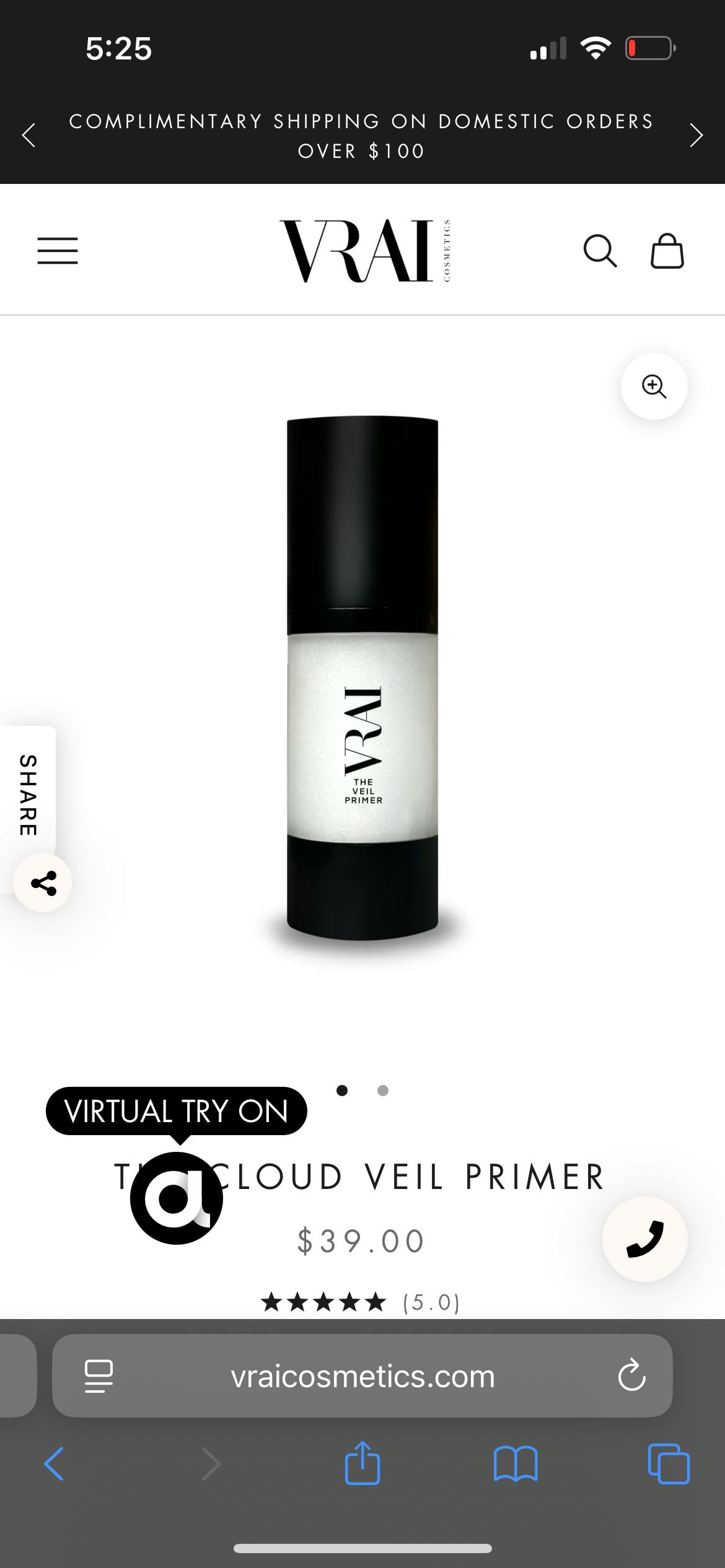Tap the phone call floating button
This screenshot has width=725, height=1568.
(x=644, y=1239)
